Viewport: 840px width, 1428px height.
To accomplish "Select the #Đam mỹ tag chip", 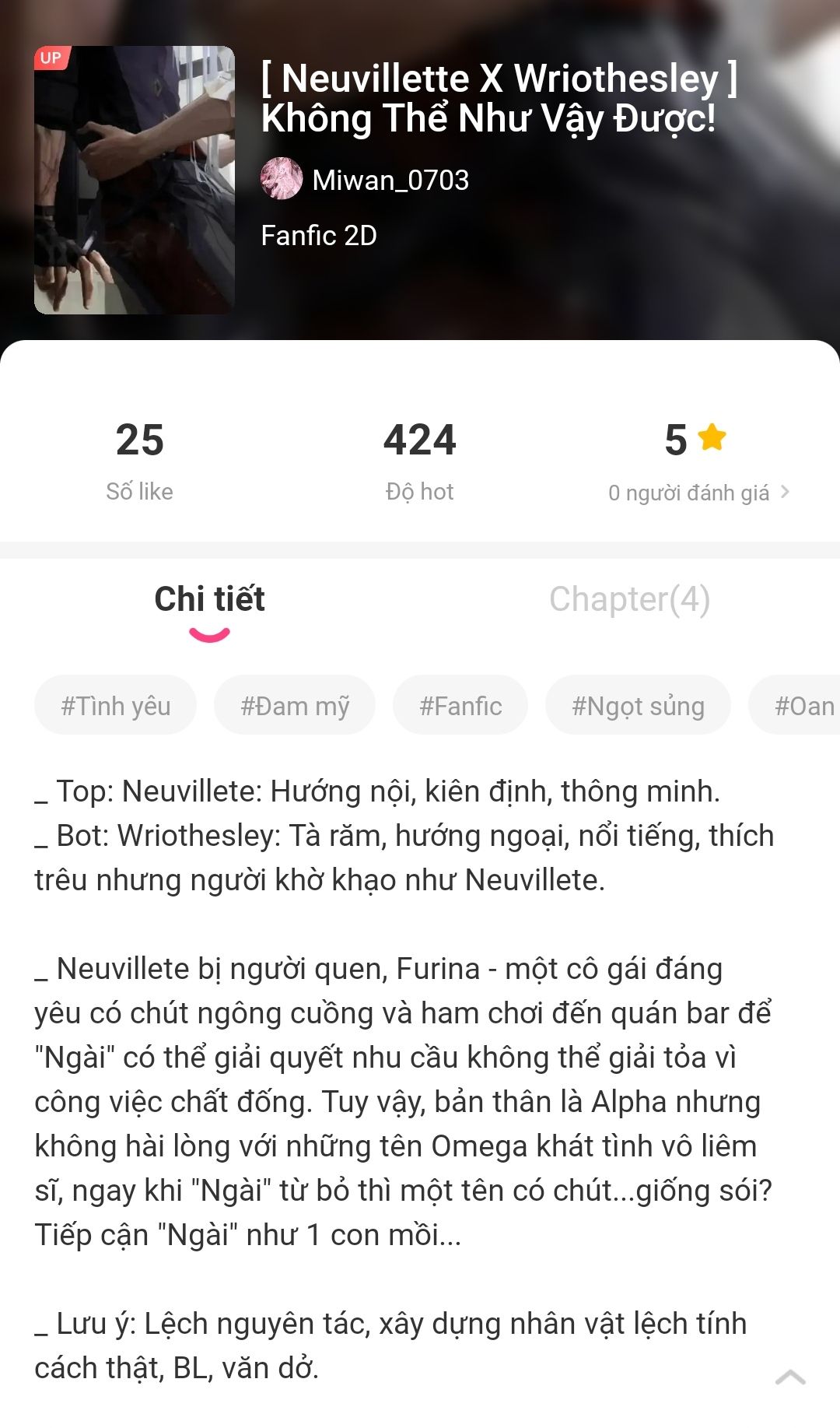I will [295, 706].
